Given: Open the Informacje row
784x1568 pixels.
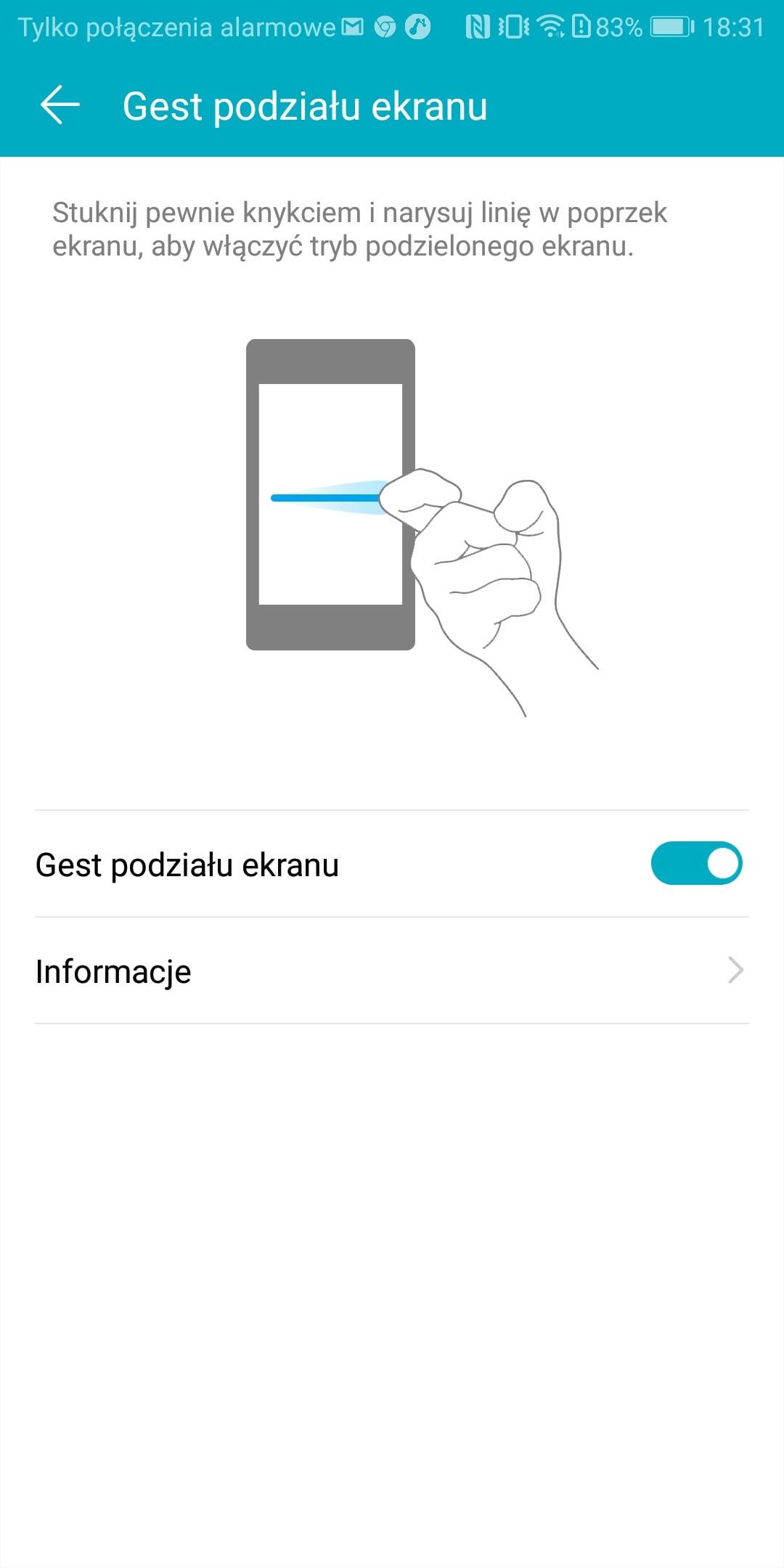Looking at the screenshot, I should click(x=392, y=971).
